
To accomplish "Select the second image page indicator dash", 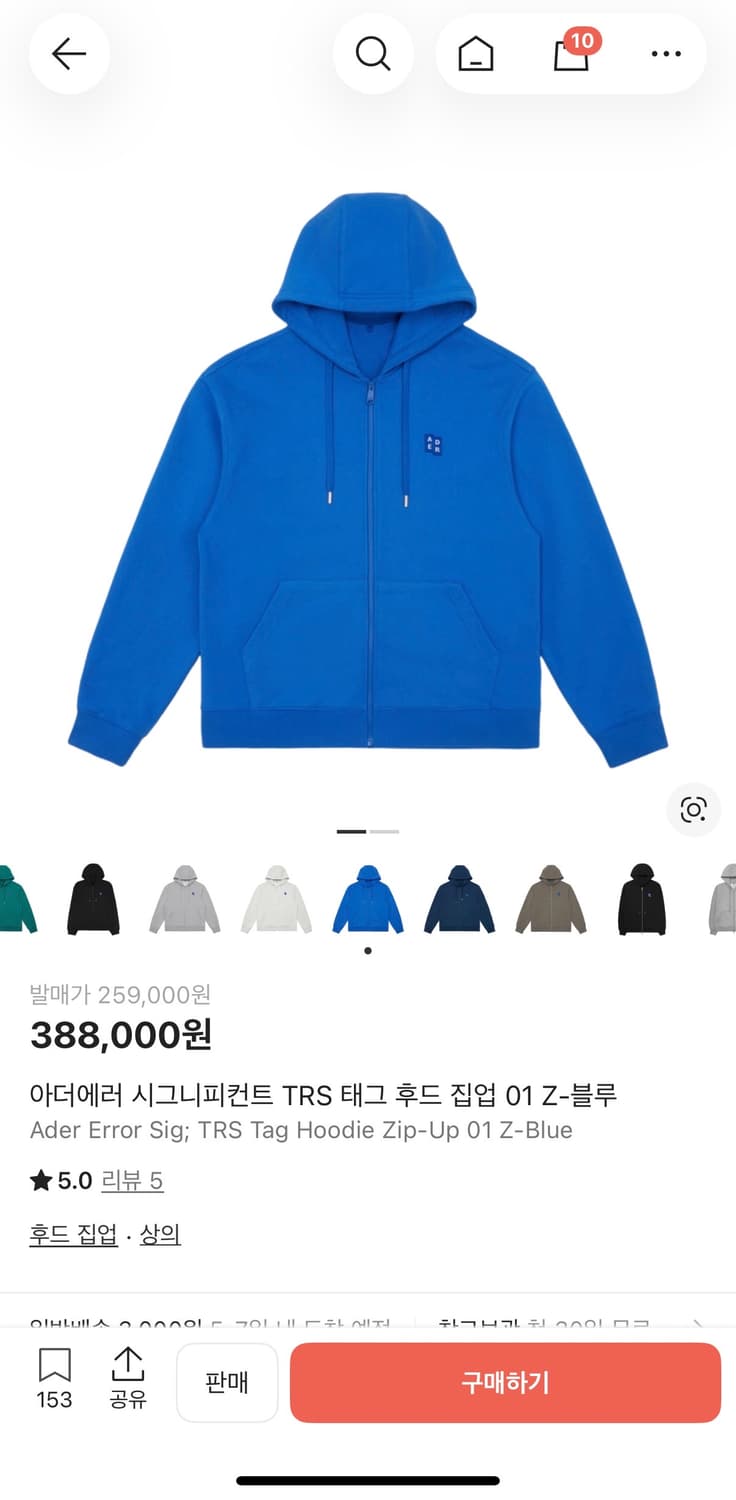I will pos(385,831).
